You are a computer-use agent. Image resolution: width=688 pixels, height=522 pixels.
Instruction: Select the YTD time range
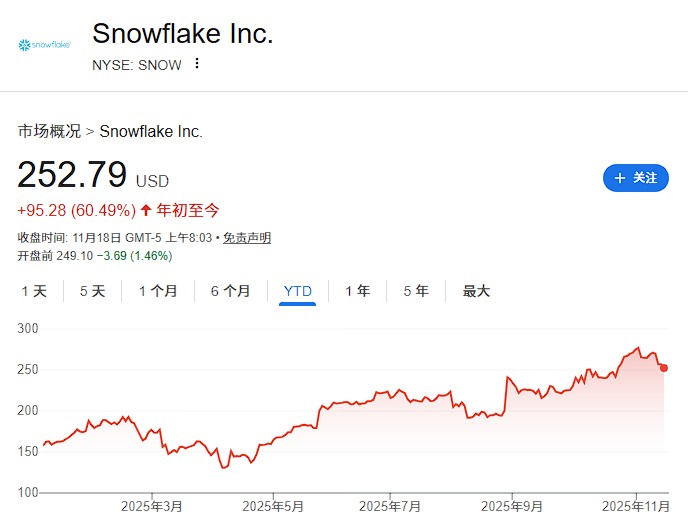click(x=298, y=291)
